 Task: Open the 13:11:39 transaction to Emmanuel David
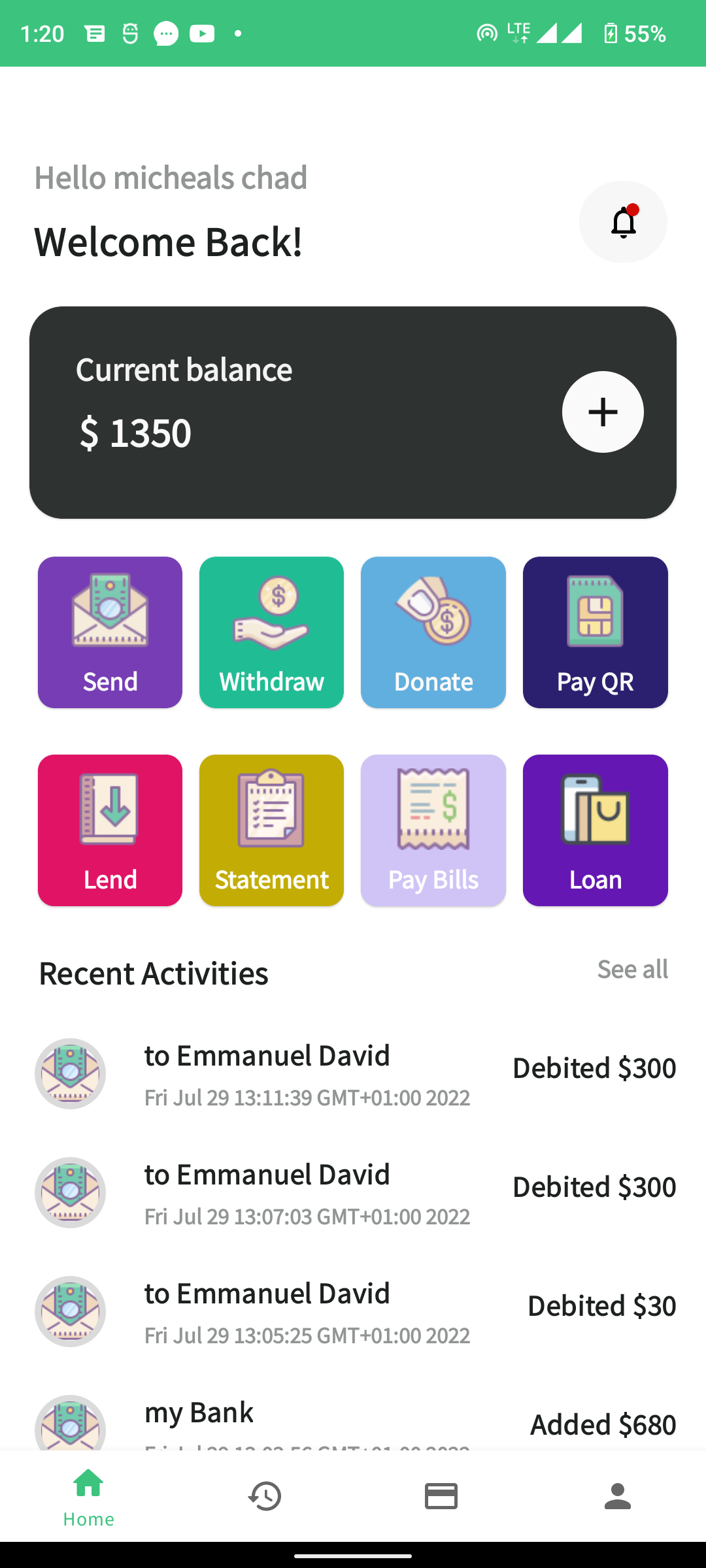[x=353, y=1073]
